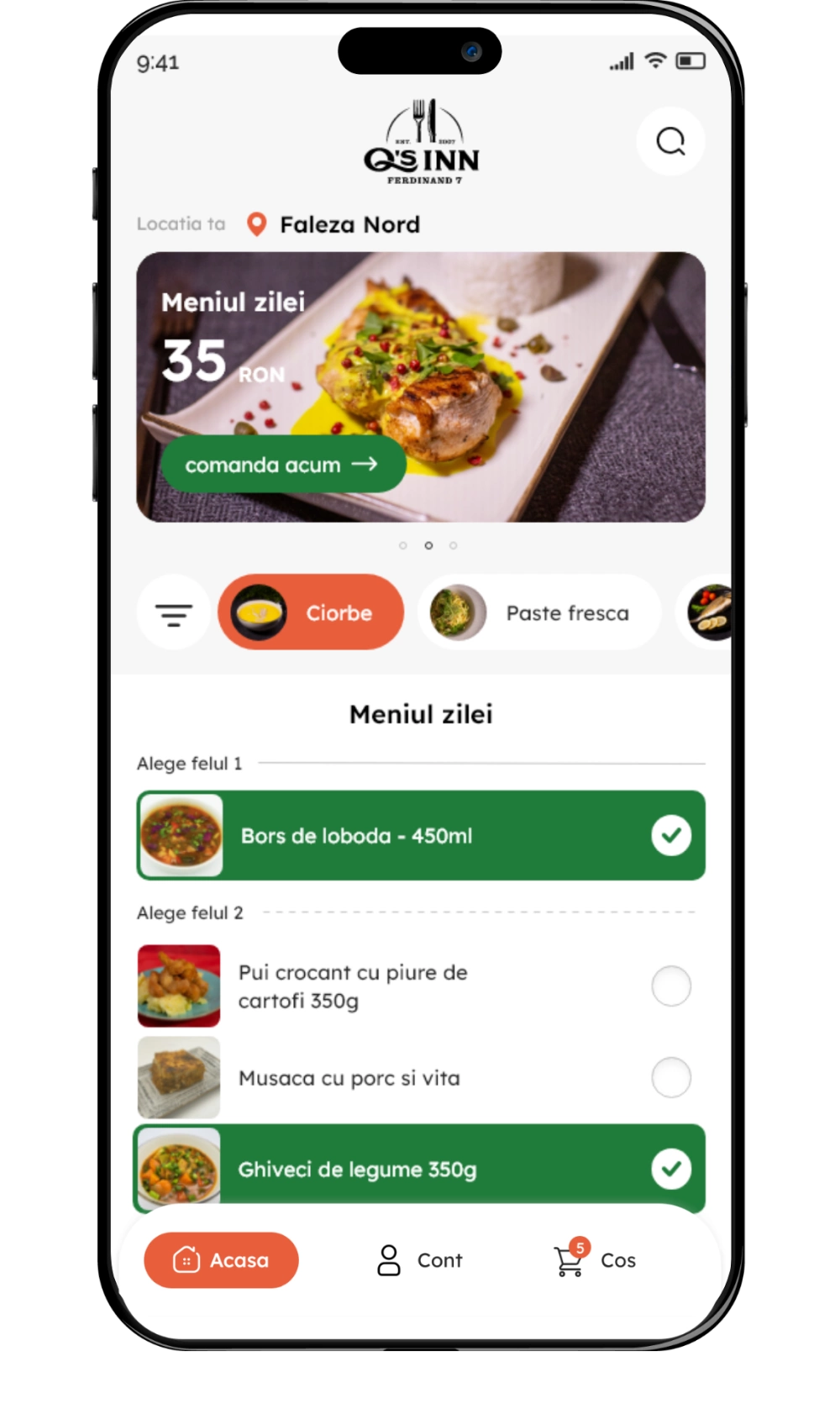Open the category filter icon

click(174, 613)
